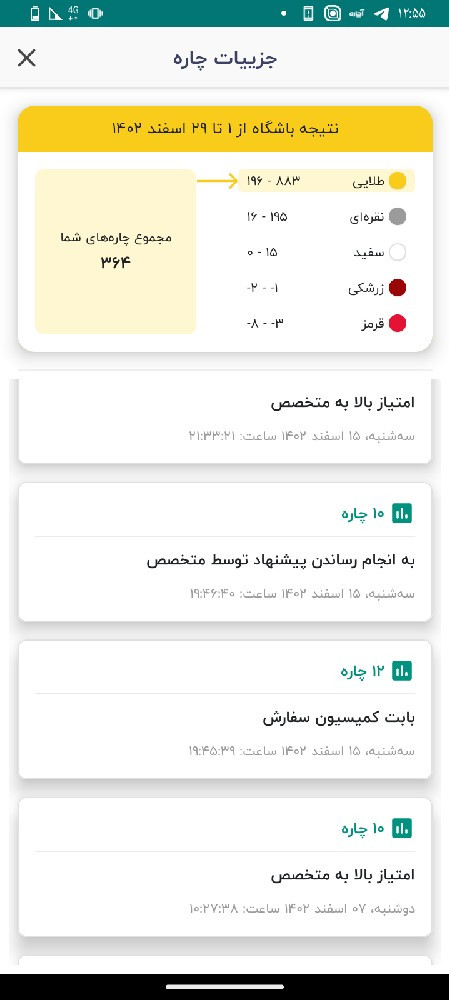Close the جزییات چاره screen
The width and height of the screenshot is (449, 1000).
point(26,58)
